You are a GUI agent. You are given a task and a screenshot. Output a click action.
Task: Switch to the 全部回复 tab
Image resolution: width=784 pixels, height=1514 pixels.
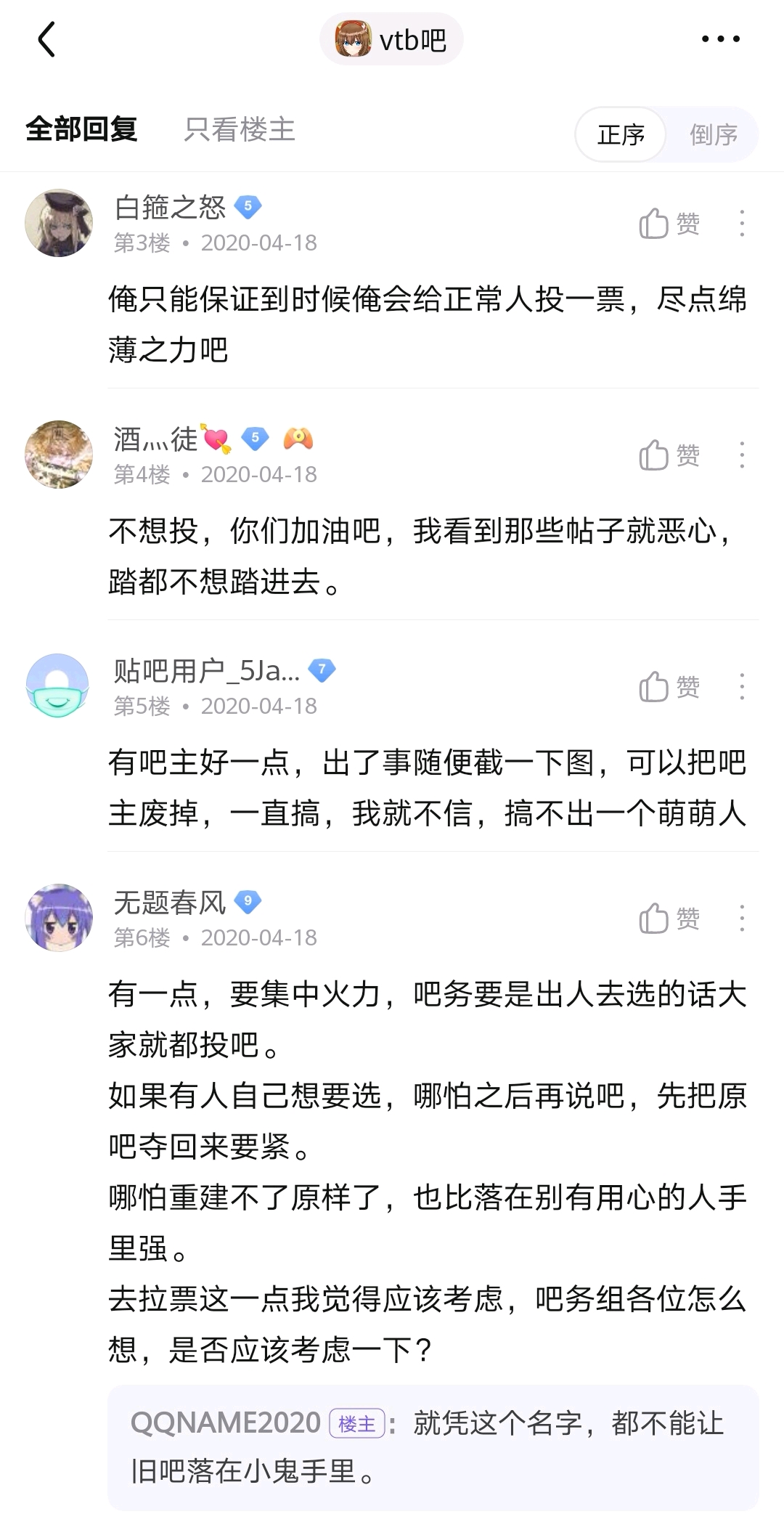(x=81, y=130)
